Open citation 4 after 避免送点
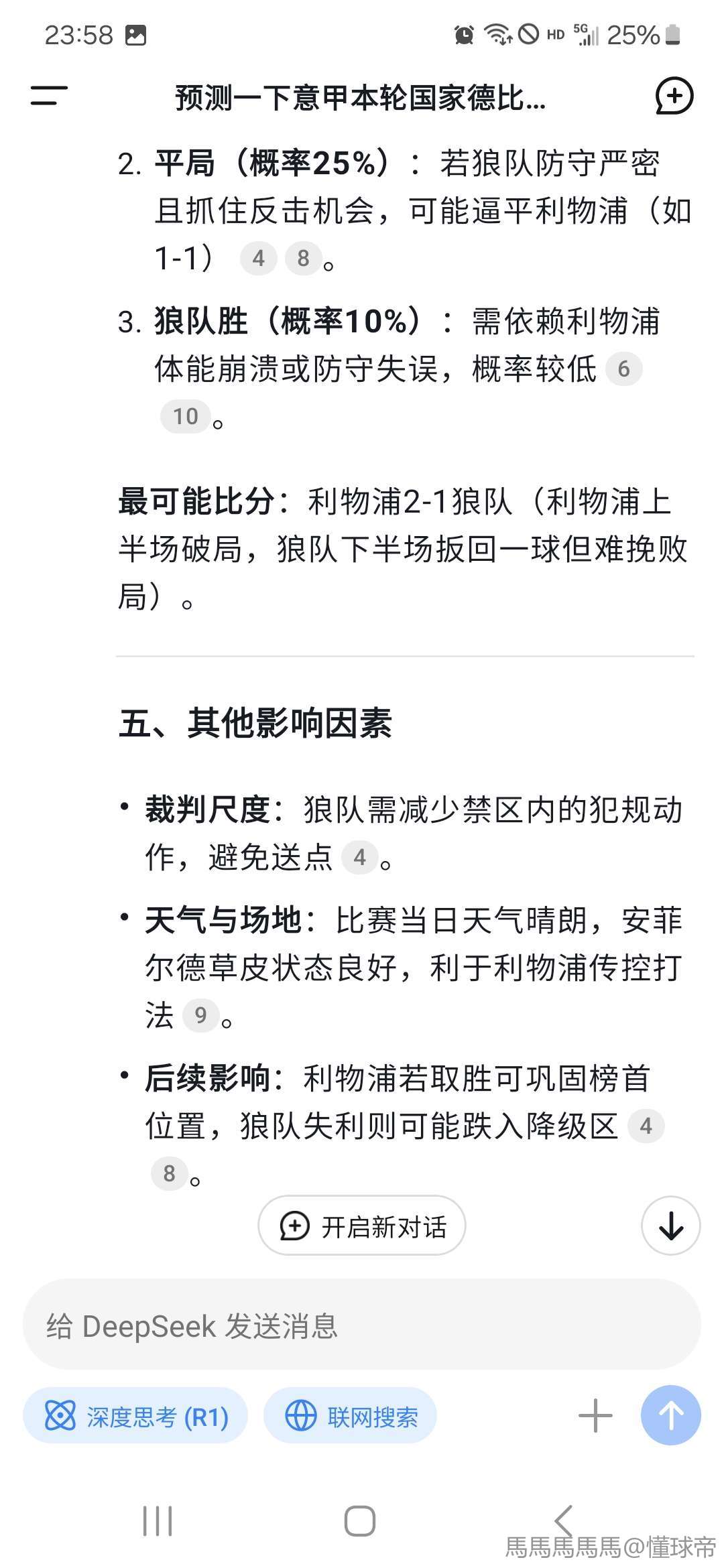 [360, 857]
